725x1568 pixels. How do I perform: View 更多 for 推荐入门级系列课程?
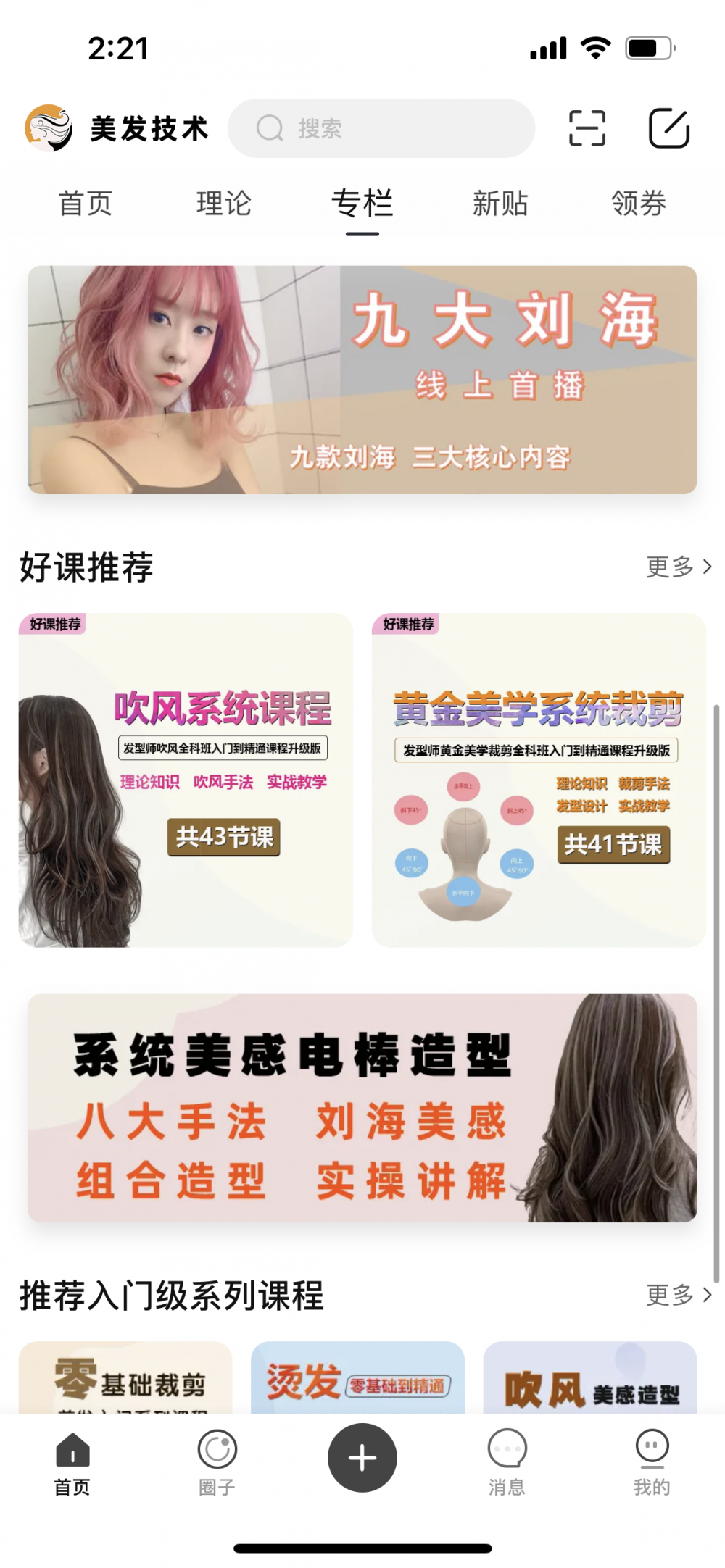679,1295
